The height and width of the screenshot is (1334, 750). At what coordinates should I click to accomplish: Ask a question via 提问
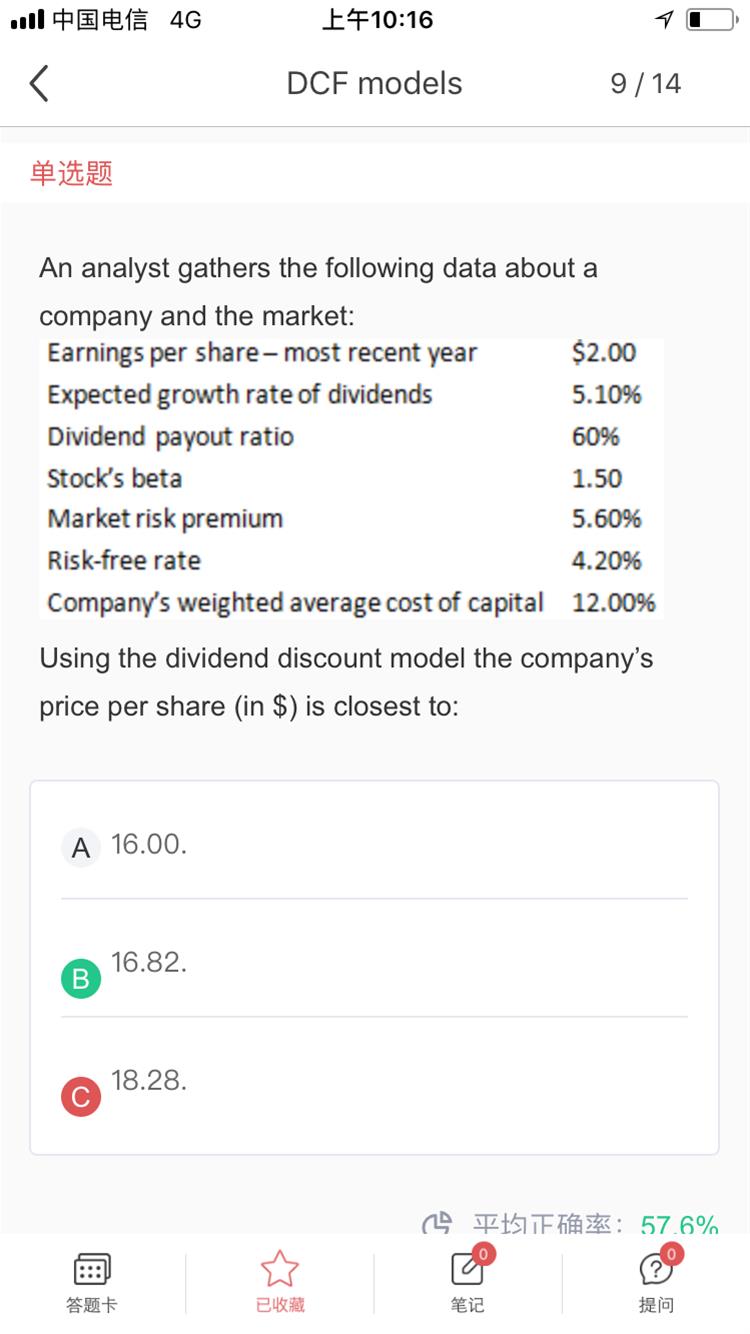click(x=656, y=1280)
